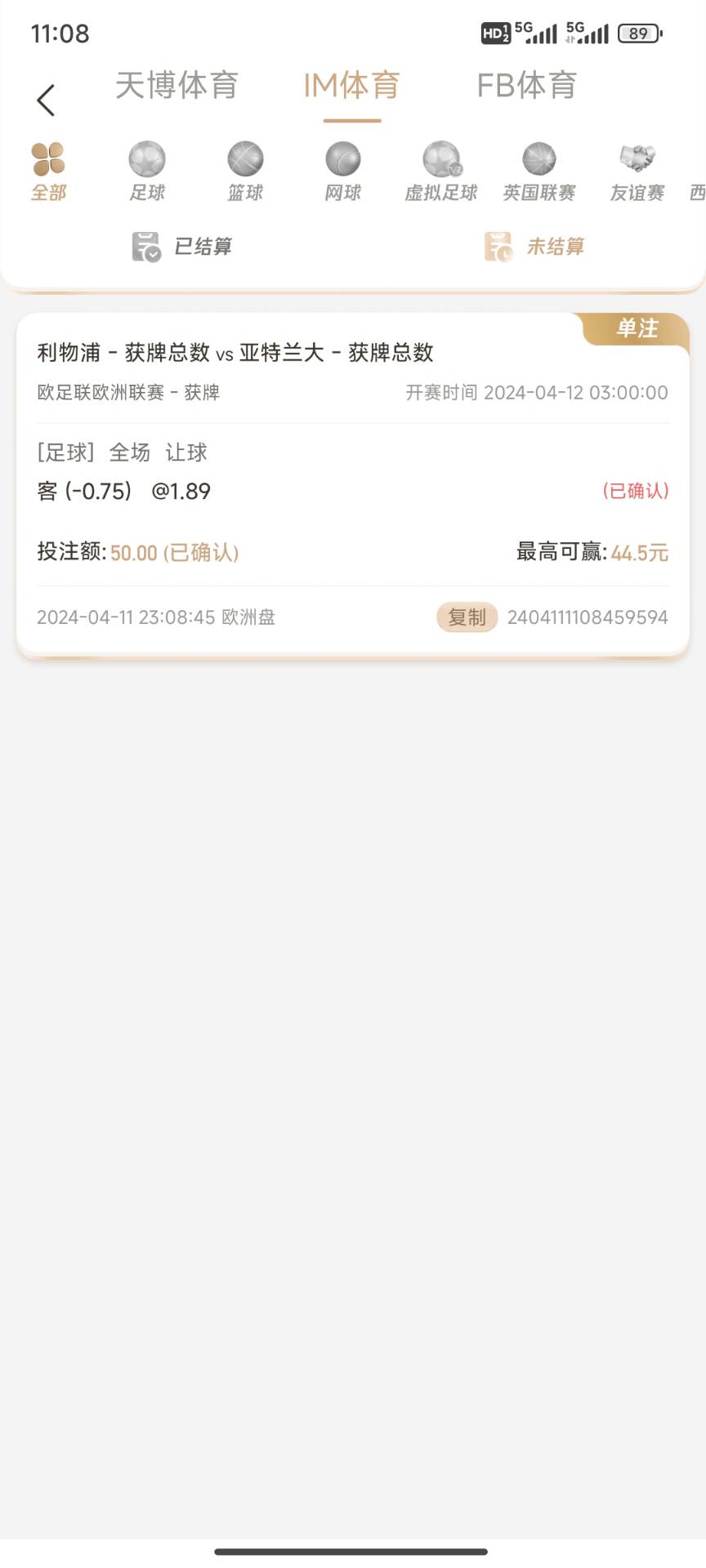Filter bets by 虚拟足球
The width and height of the screenshot is (706, 1568).
(x=441, y=171)
